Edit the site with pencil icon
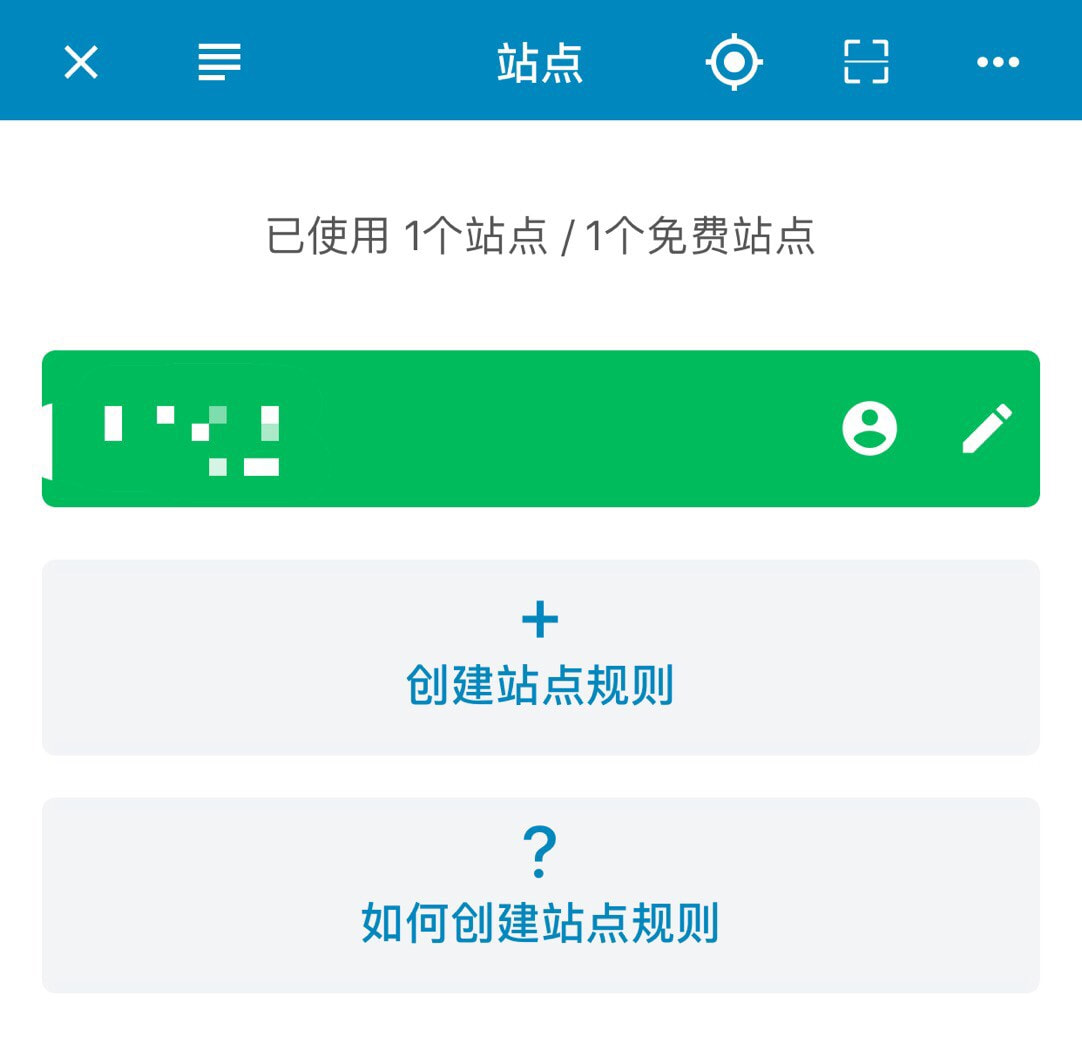The height and width of the screenshot is (1061, 1082). 986,429
